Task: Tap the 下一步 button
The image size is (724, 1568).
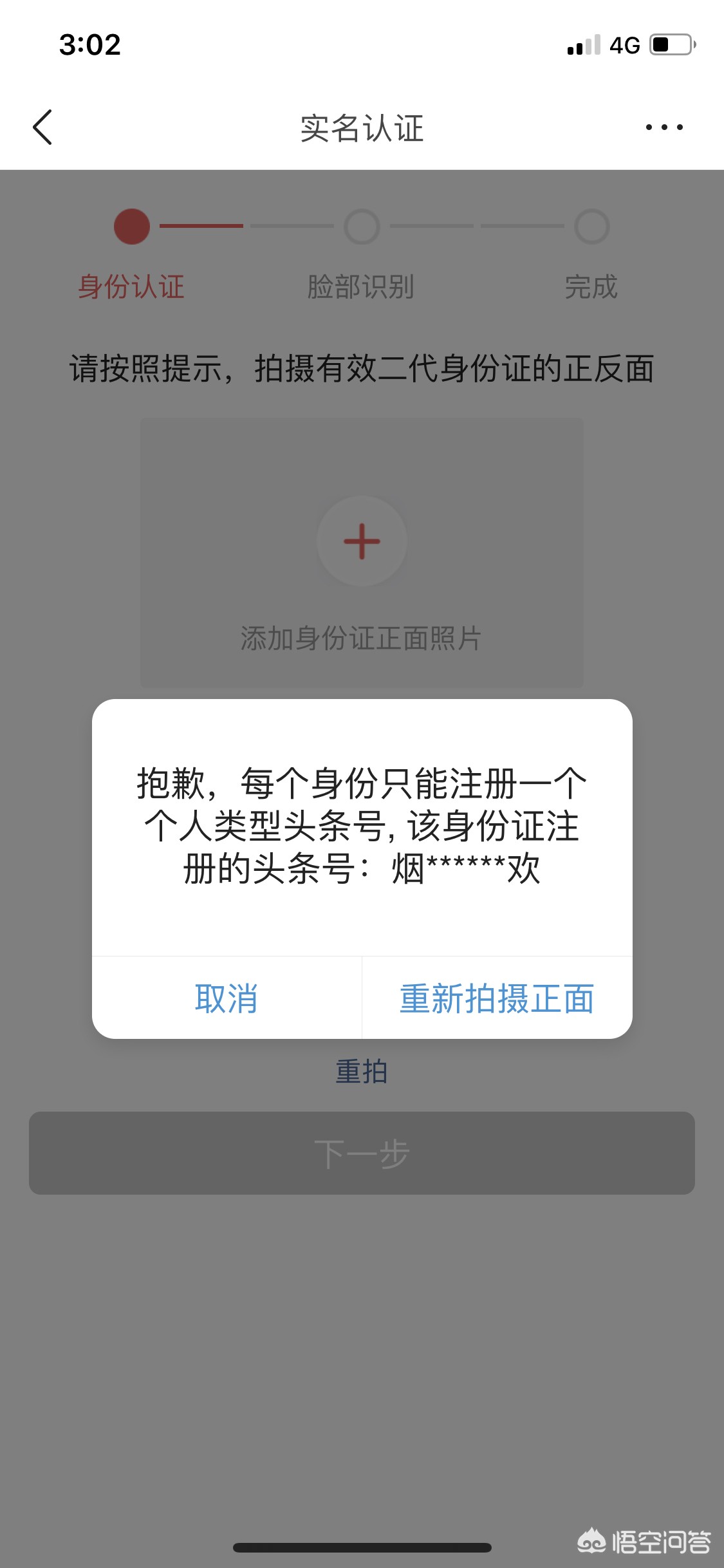Action: 362,1153
